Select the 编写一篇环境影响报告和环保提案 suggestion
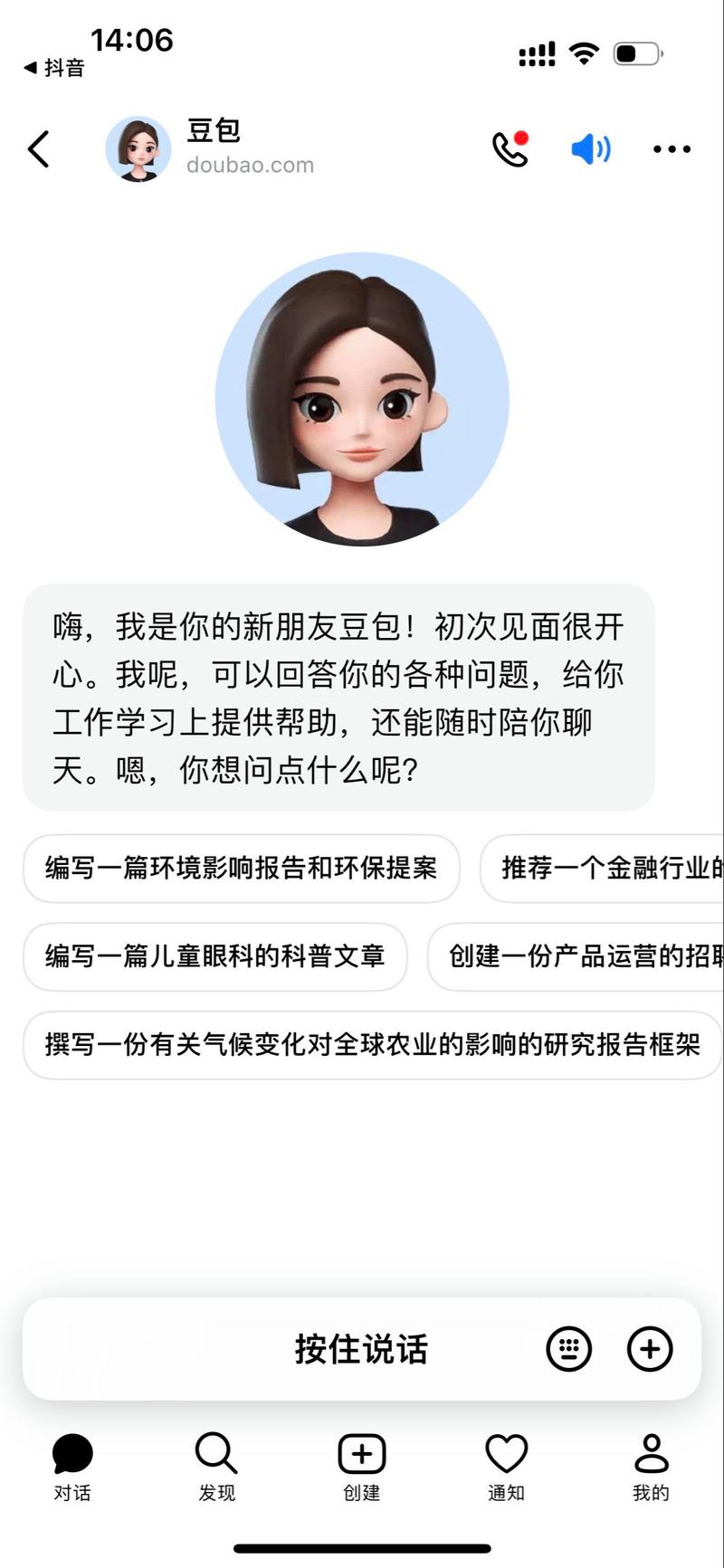 pos(241,869)
